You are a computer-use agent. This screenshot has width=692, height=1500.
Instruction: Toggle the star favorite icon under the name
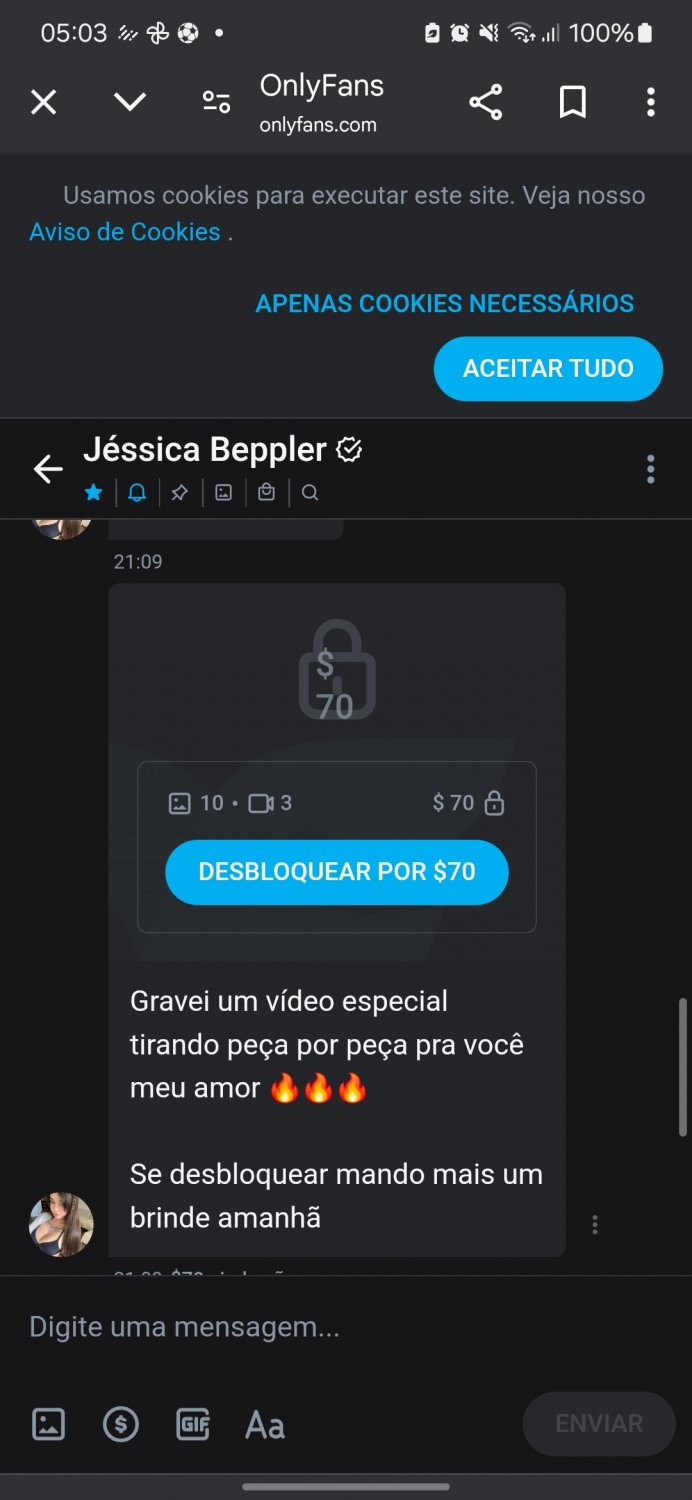[x=94, y=492]
